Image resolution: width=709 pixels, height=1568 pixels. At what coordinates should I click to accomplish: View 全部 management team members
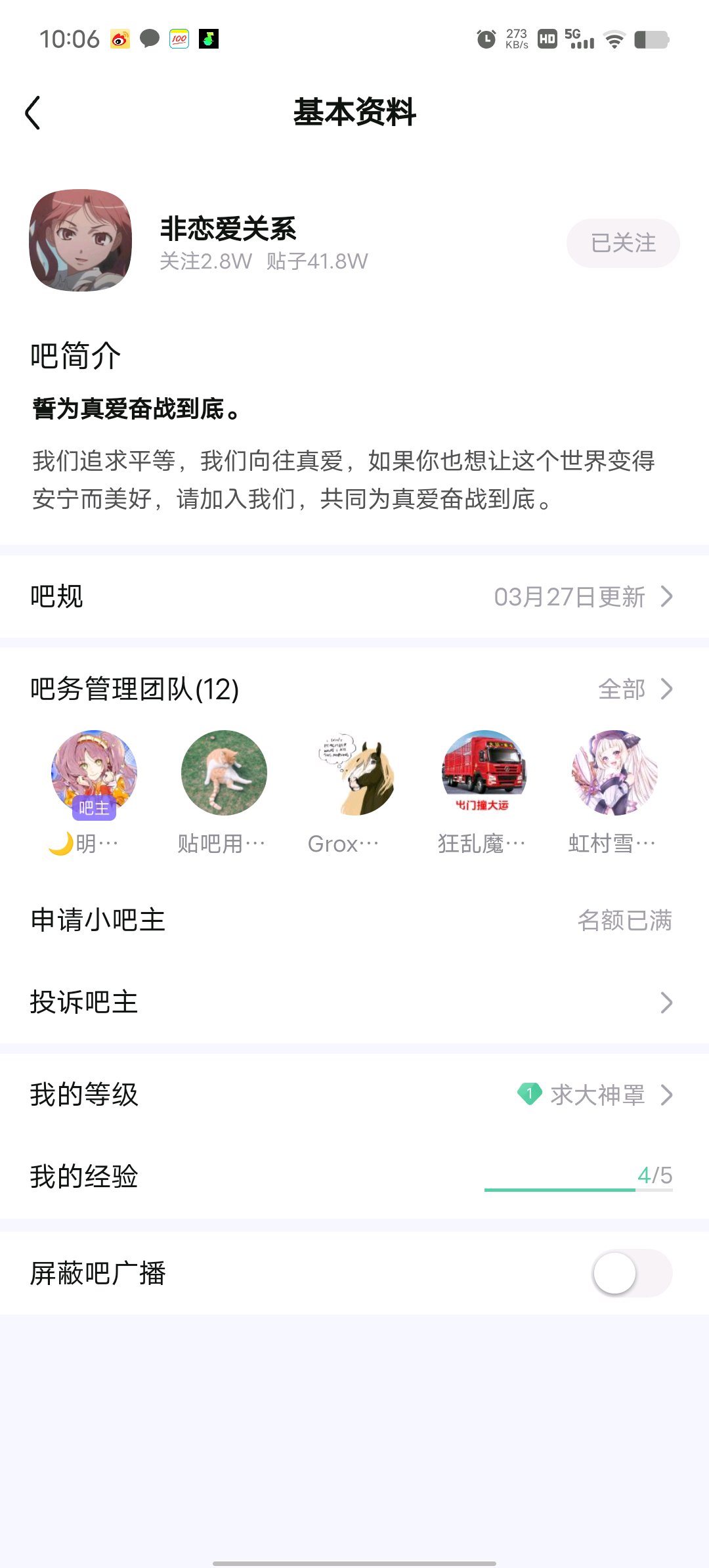pos(634,689)
